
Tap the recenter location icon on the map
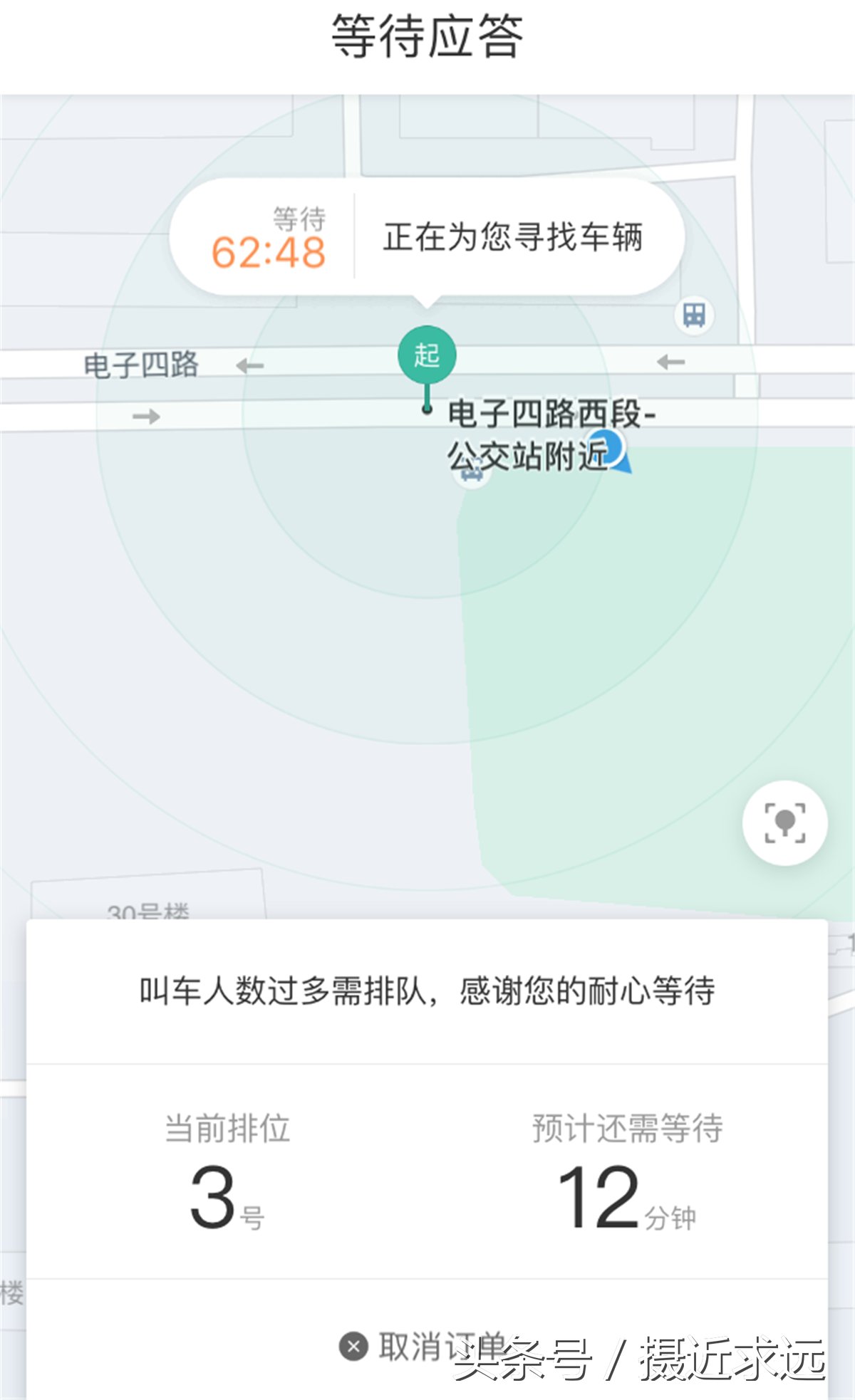[x=787, y=822]
